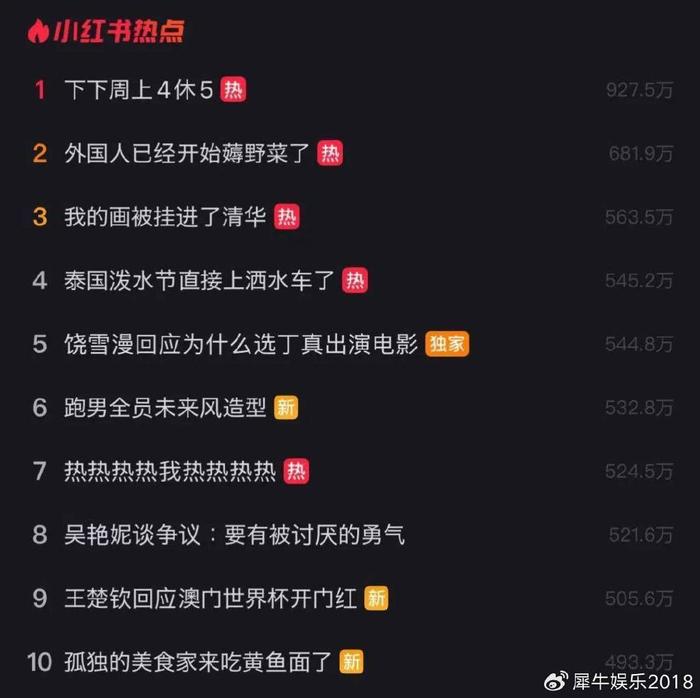
Task: Open topic 饶雪漫回应为什么选丁真出演电影
Action: (x=240, y=344)
